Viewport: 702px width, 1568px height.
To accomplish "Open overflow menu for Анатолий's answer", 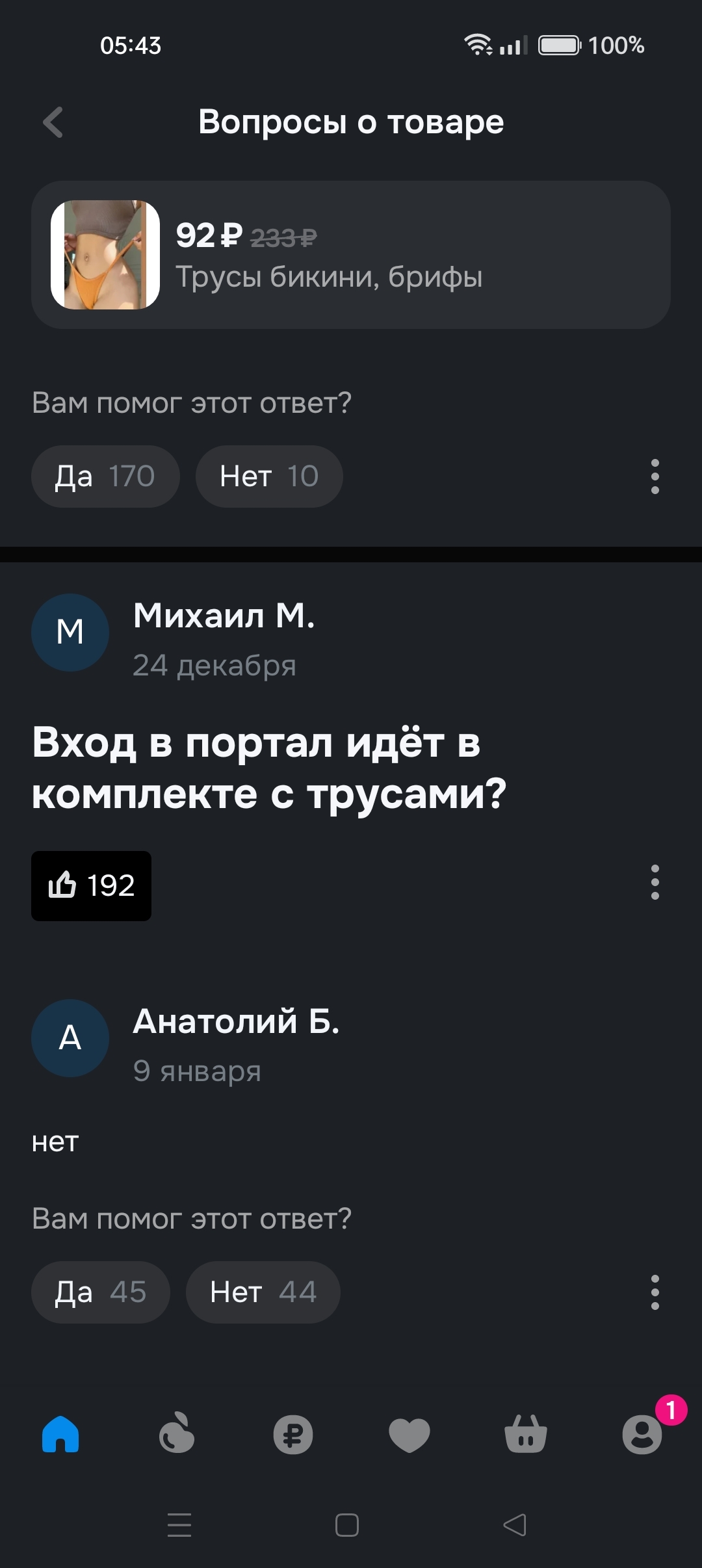I will [655, 1292].
